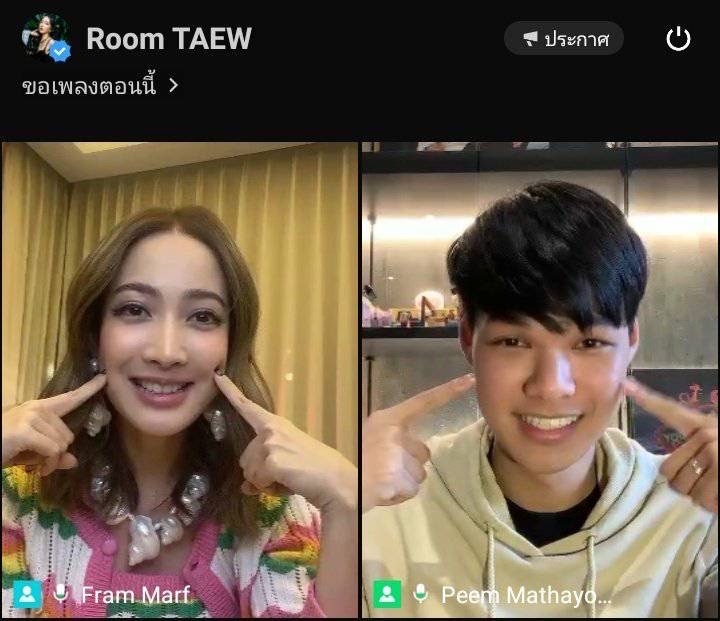This screenshot has height=621, width=720.
Task: Tap the power icon to leave room
Action: click(678, 39)
